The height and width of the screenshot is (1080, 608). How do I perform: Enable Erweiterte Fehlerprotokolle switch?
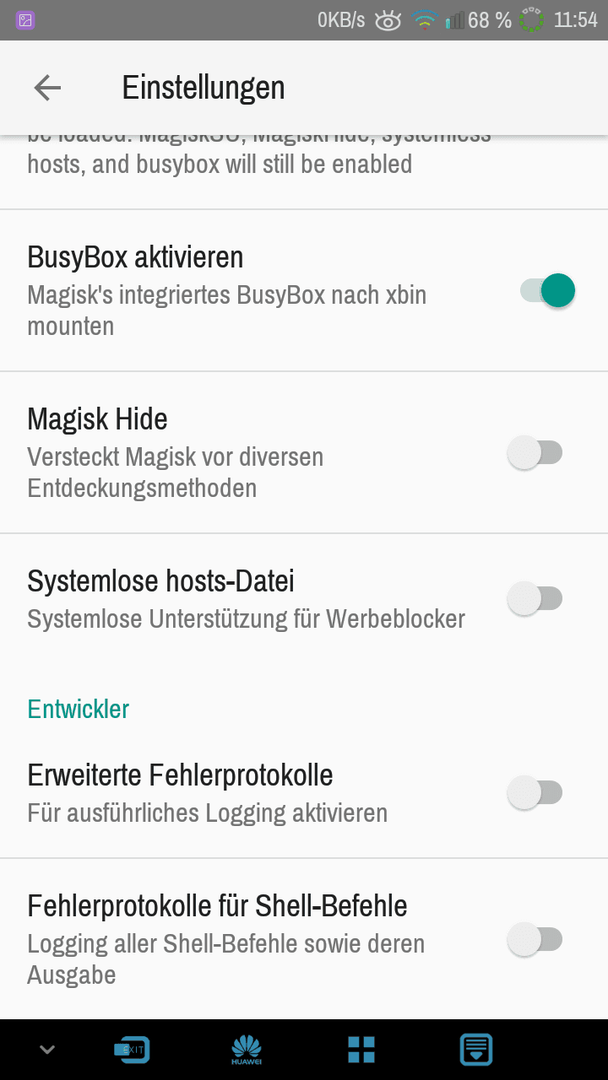(x=535, y=792)
